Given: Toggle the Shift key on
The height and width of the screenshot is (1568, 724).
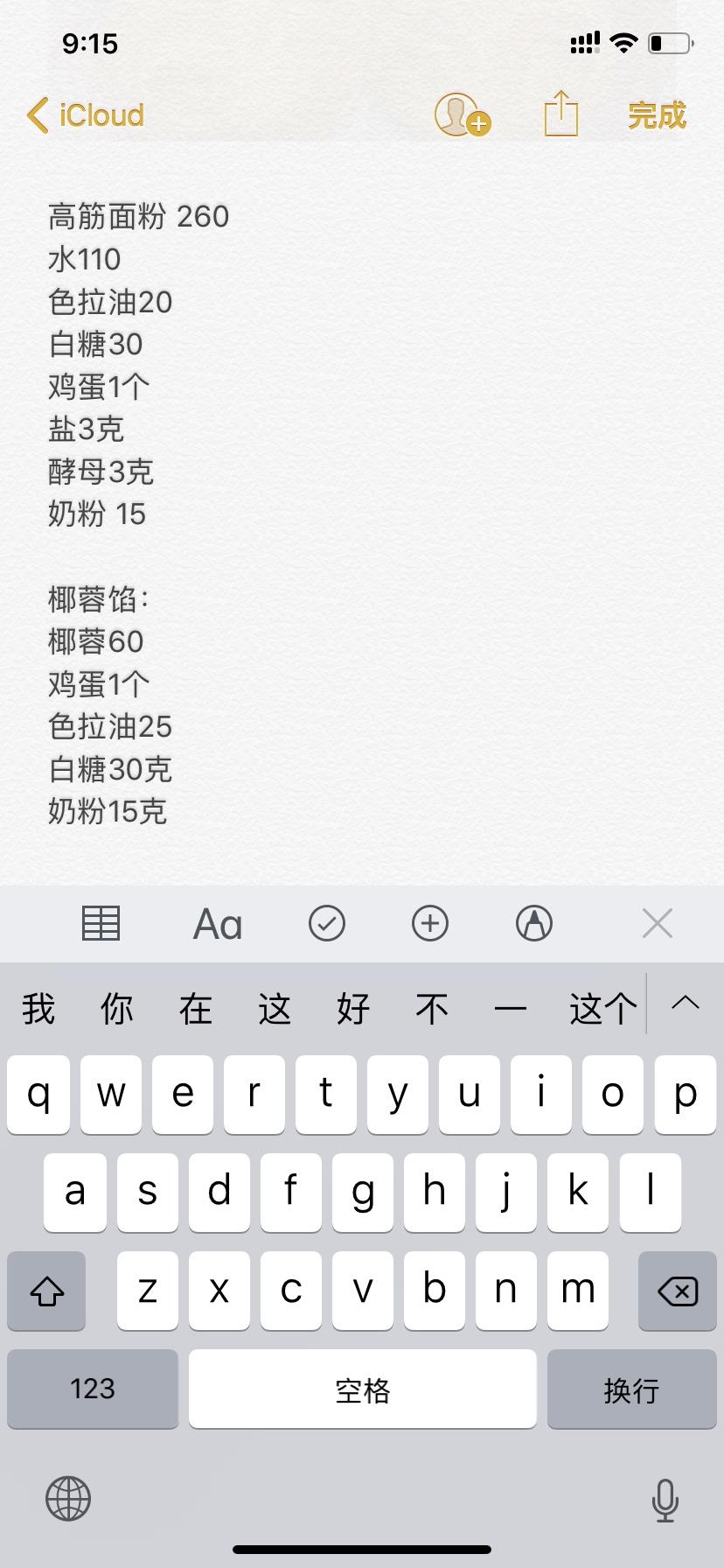Looking at the screenshot, I should [x=45, y=1291].
